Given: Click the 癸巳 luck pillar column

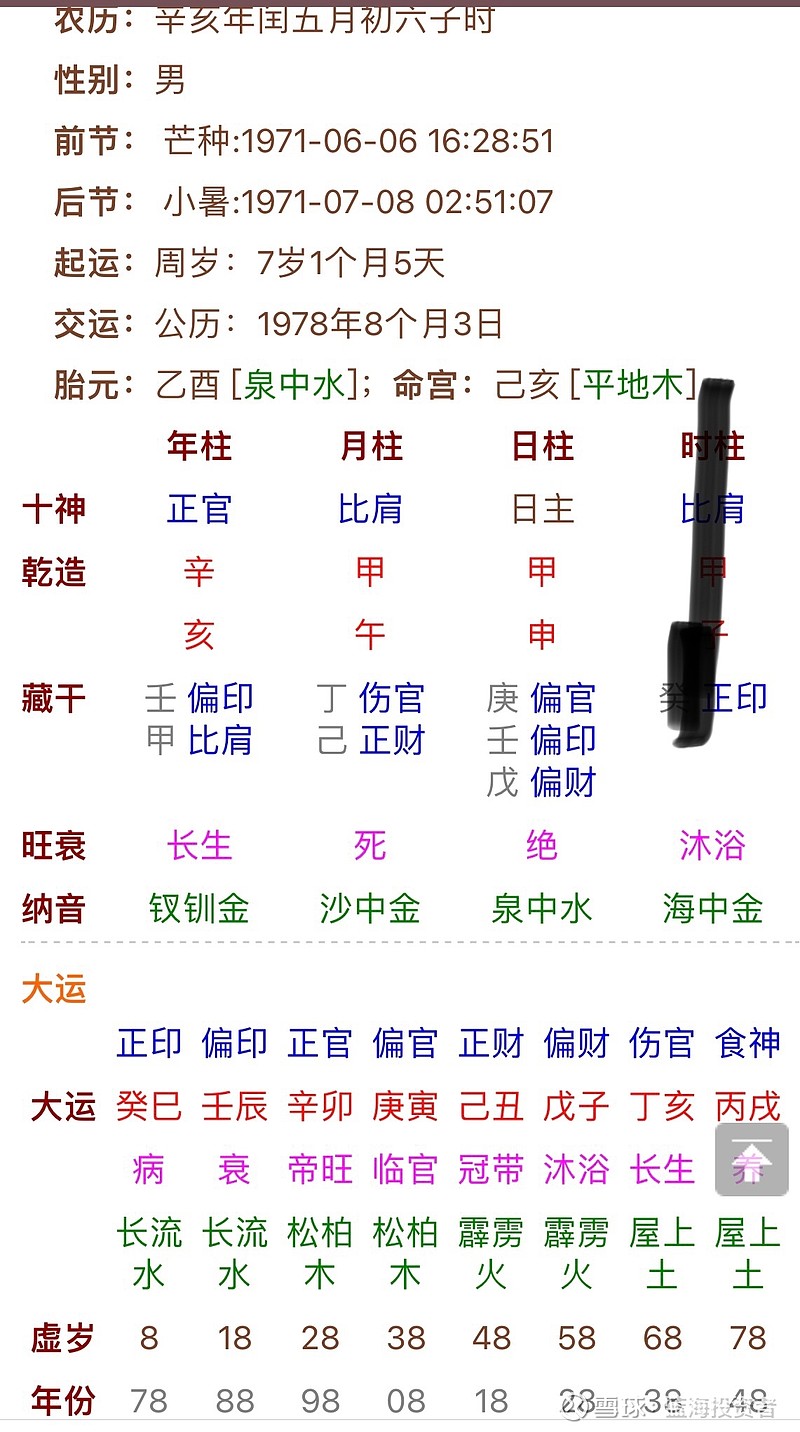Looking at the screenshot, I should coord(148,1105).
